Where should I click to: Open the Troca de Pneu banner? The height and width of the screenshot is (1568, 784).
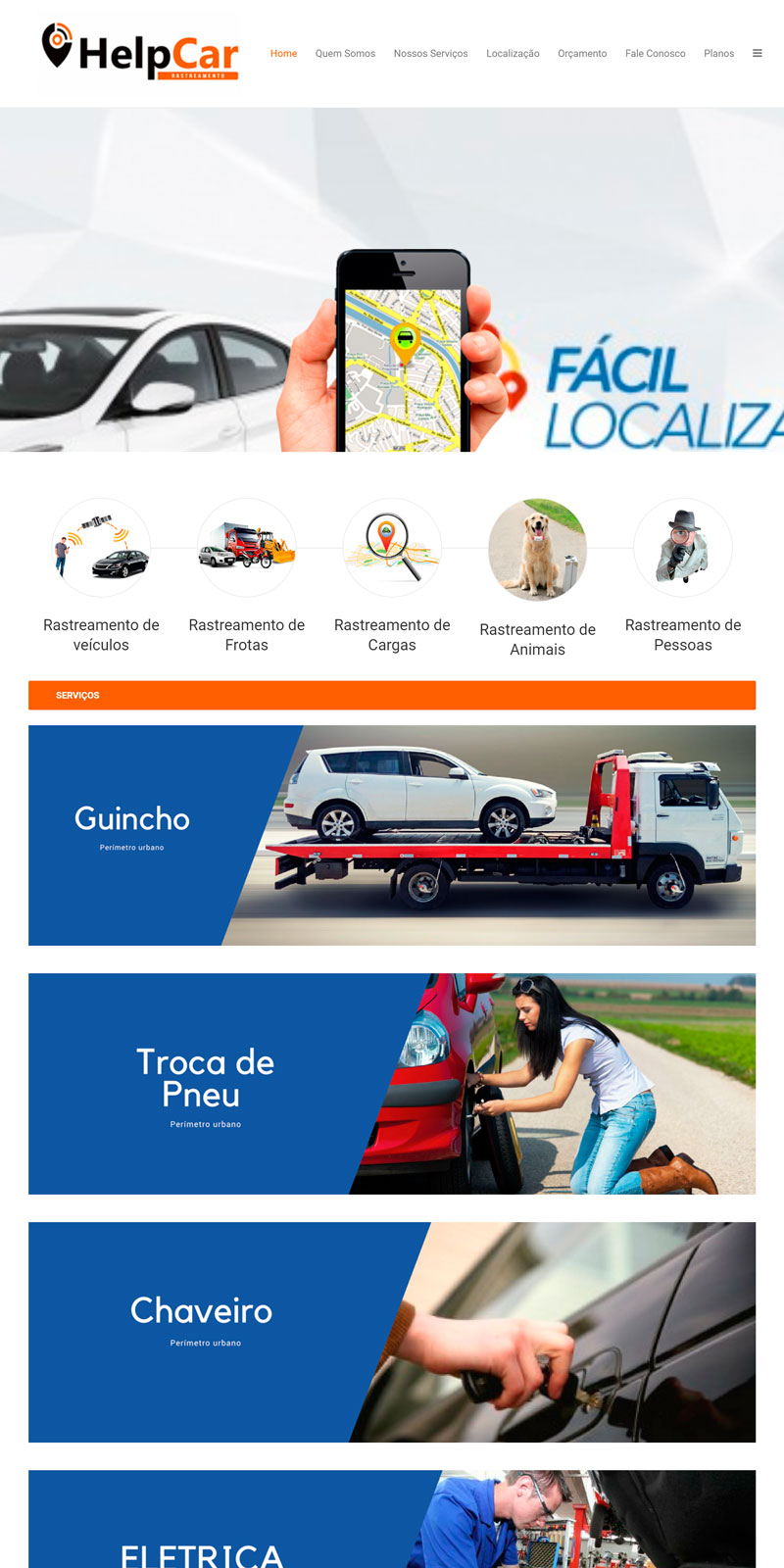[392, 1083]
